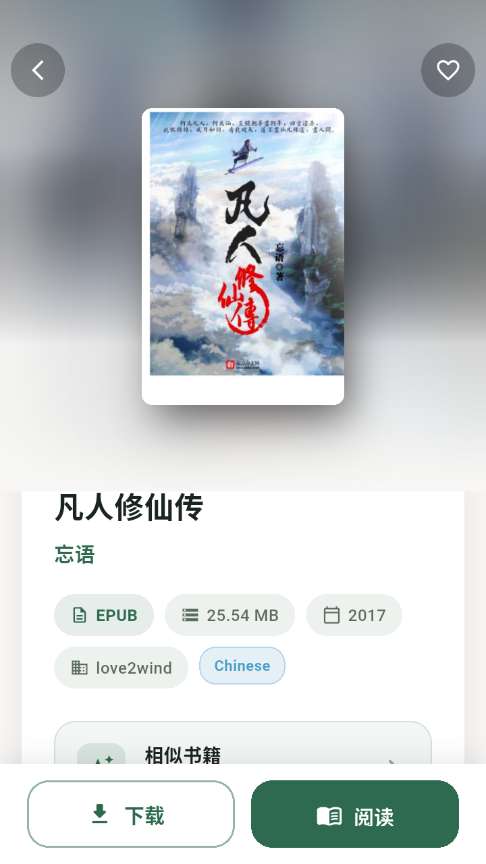The width and height of the screenshot is (486, 864).
Task: View the book cover image
Action: (x=243, y=256)
